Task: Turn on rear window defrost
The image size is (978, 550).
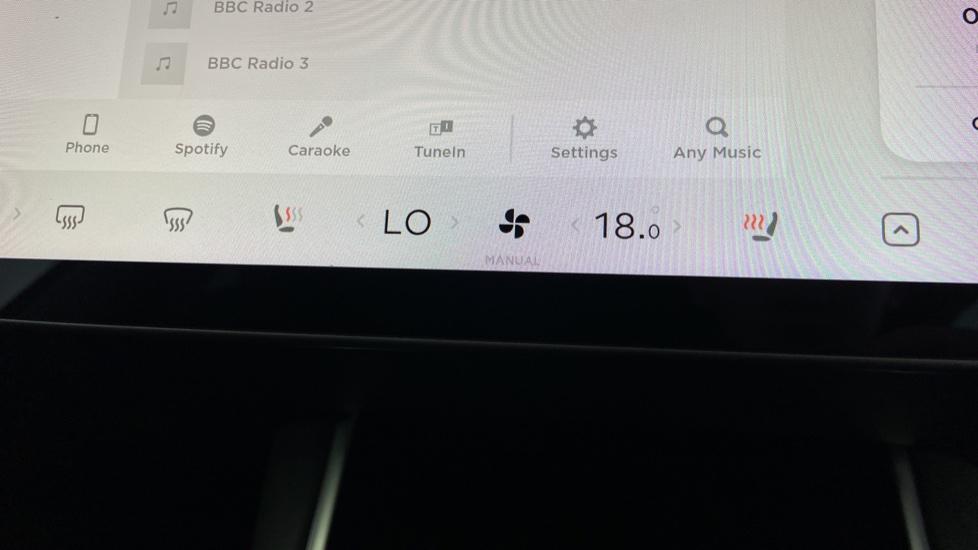Action: (178, 219)
